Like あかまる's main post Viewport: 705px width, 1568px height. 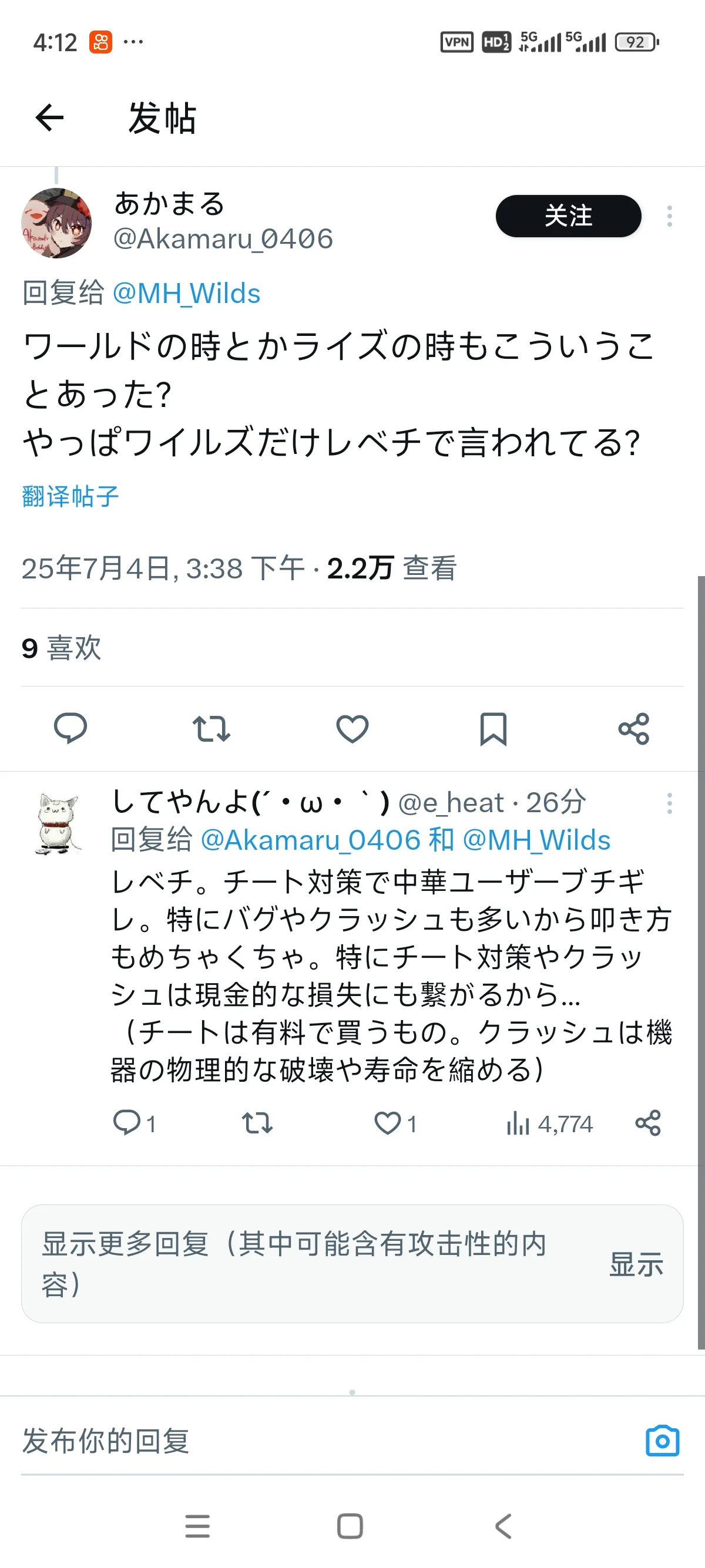point(352,728)
